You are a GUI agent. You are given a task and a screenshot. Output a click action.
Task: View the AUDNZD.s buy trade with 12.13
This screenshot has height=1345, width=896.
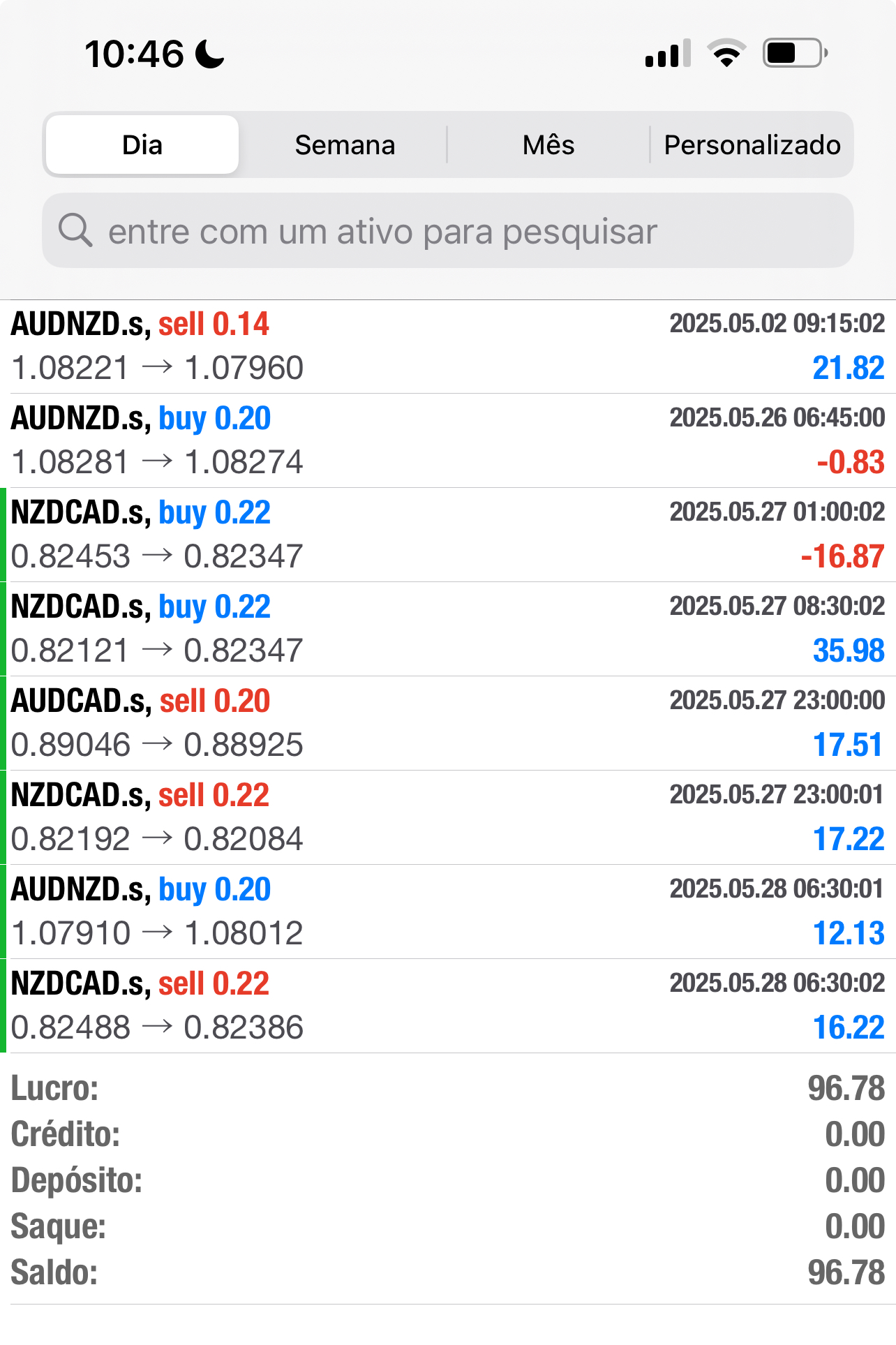click(x=448, y=912)
